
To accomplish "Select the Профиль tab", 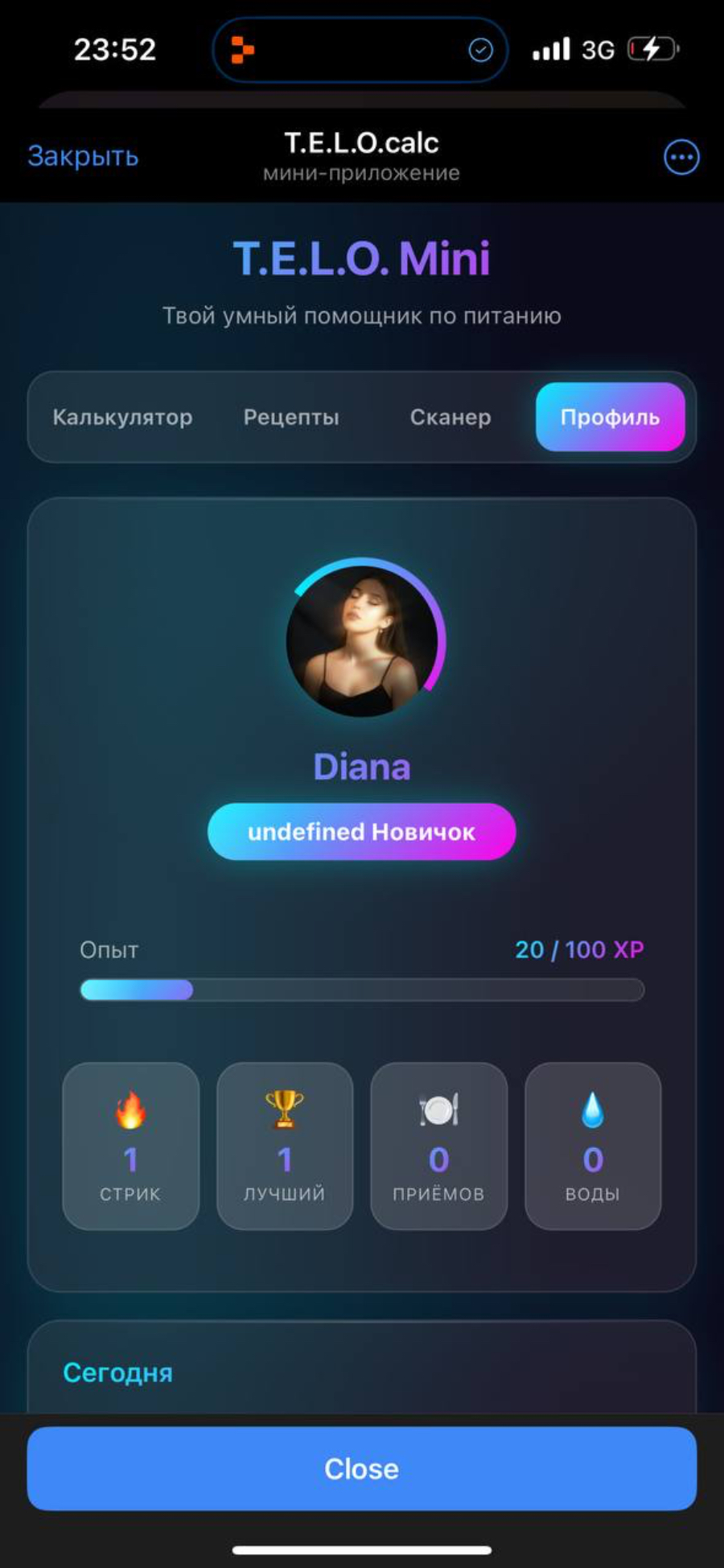I will (x=611, y=417).
